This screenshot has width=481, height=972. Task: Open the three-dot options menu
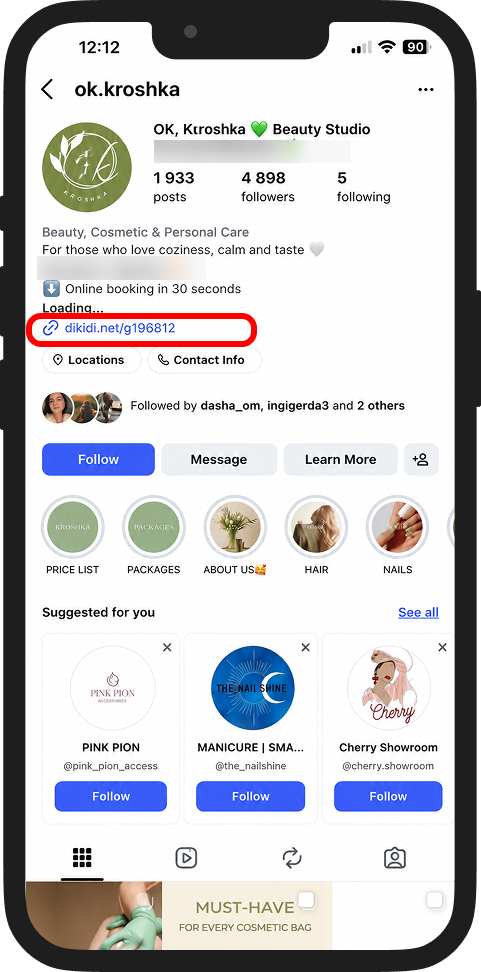pos(426,90)
